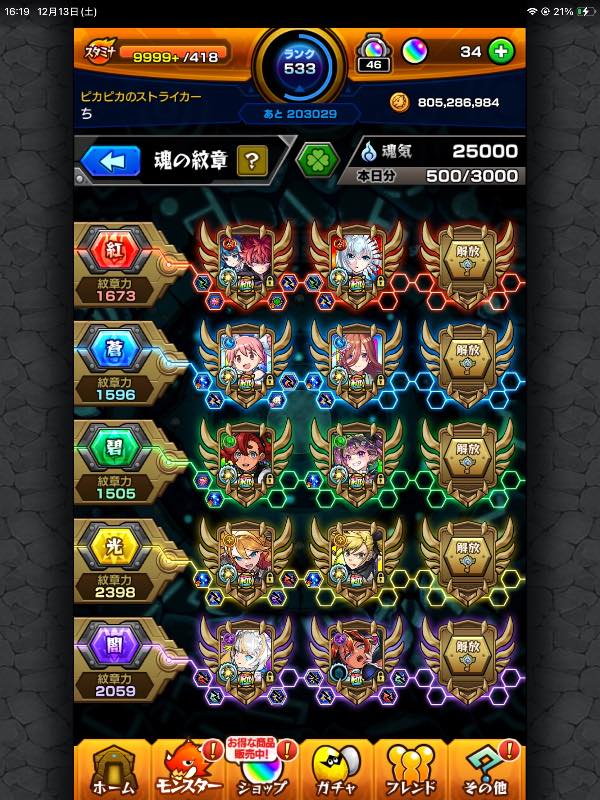Unlock the 解放 slot in 紅 row
Screen dimensions: 600x800
tap(468, 260)
